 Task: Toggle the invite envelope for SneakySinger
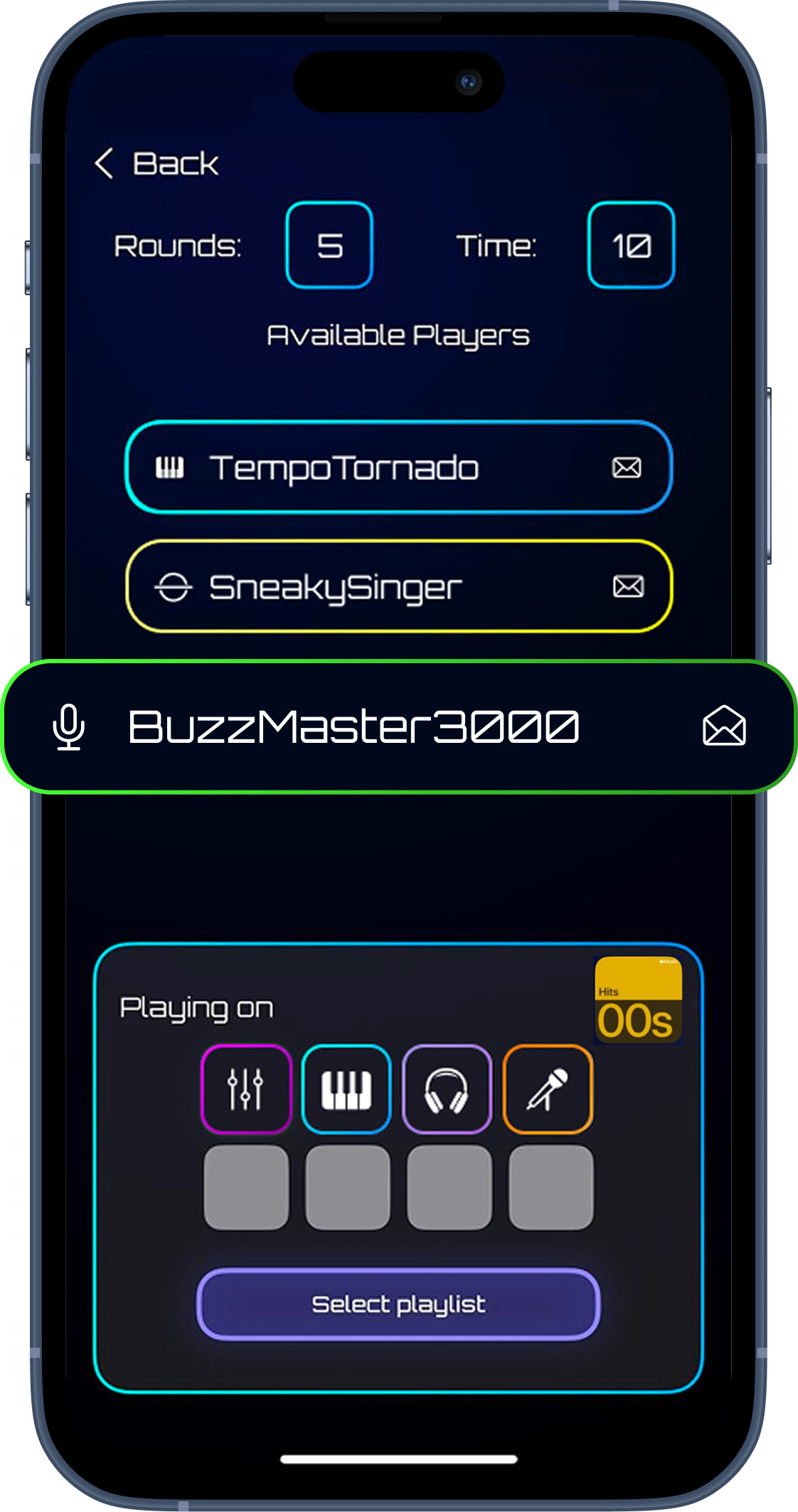click(x=627, y=586)
